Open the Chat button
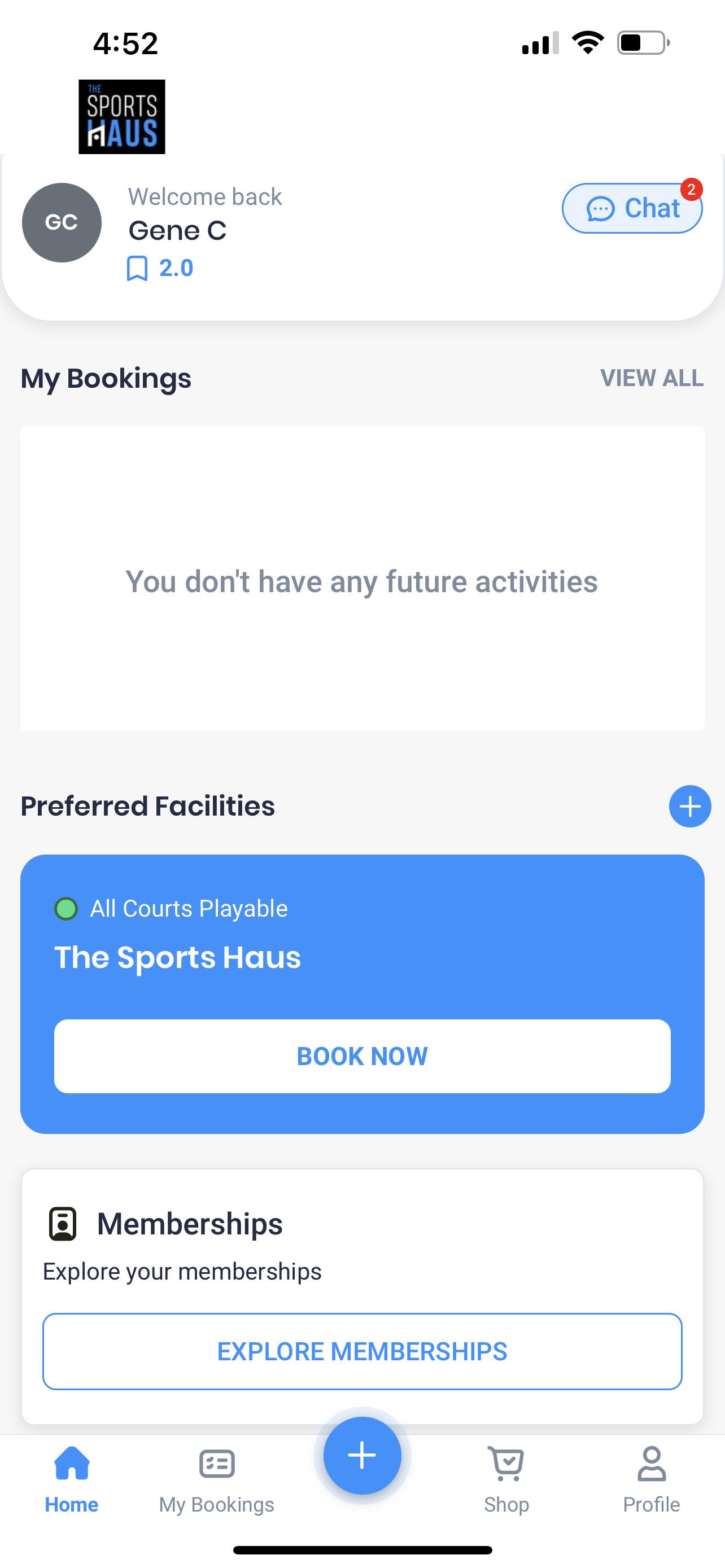The height and width of the screenshot is (1568, 725). point(632,208)
